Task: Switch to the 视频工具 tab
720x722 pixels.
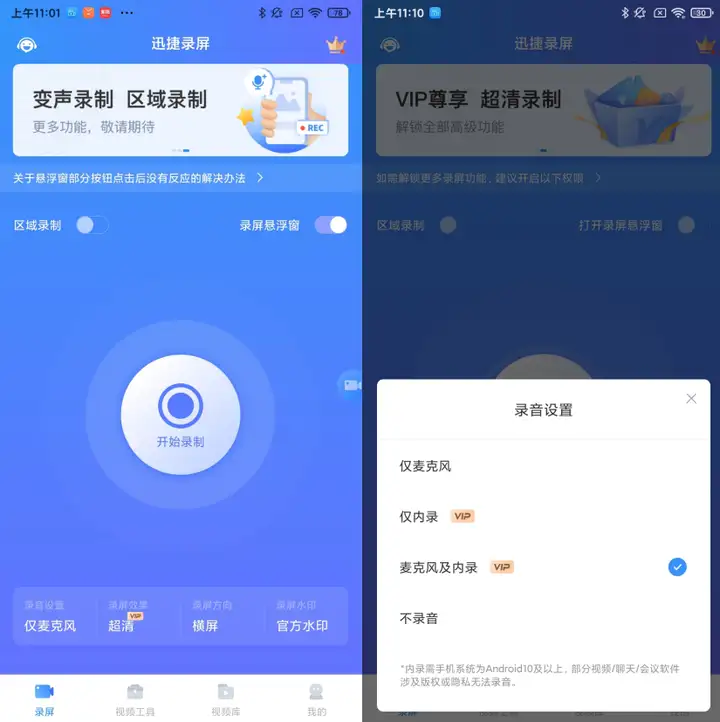Action: pyautogui.click(x=135, y=699)
